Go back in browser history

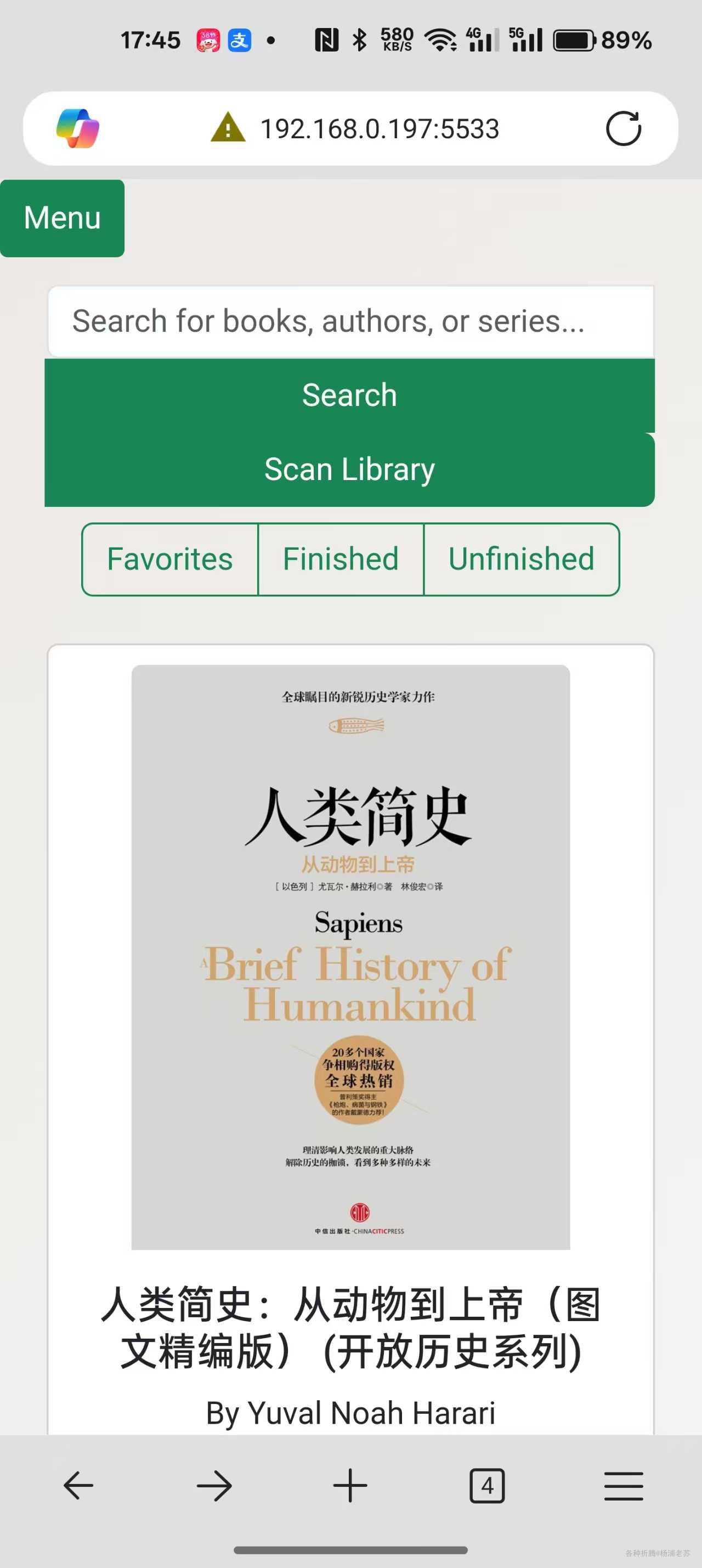[78, 1485]
